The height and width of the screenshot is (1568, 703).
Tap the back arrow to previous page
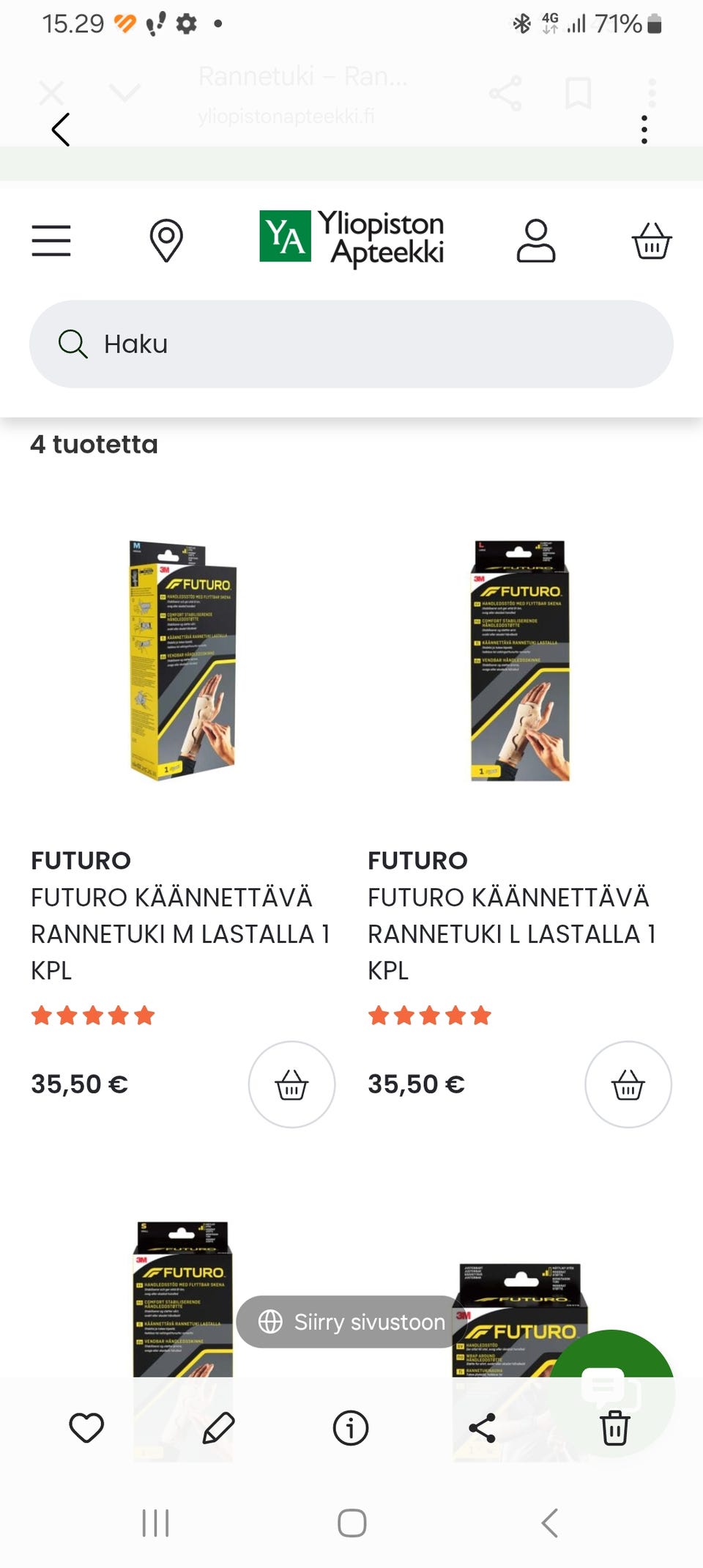61,130
